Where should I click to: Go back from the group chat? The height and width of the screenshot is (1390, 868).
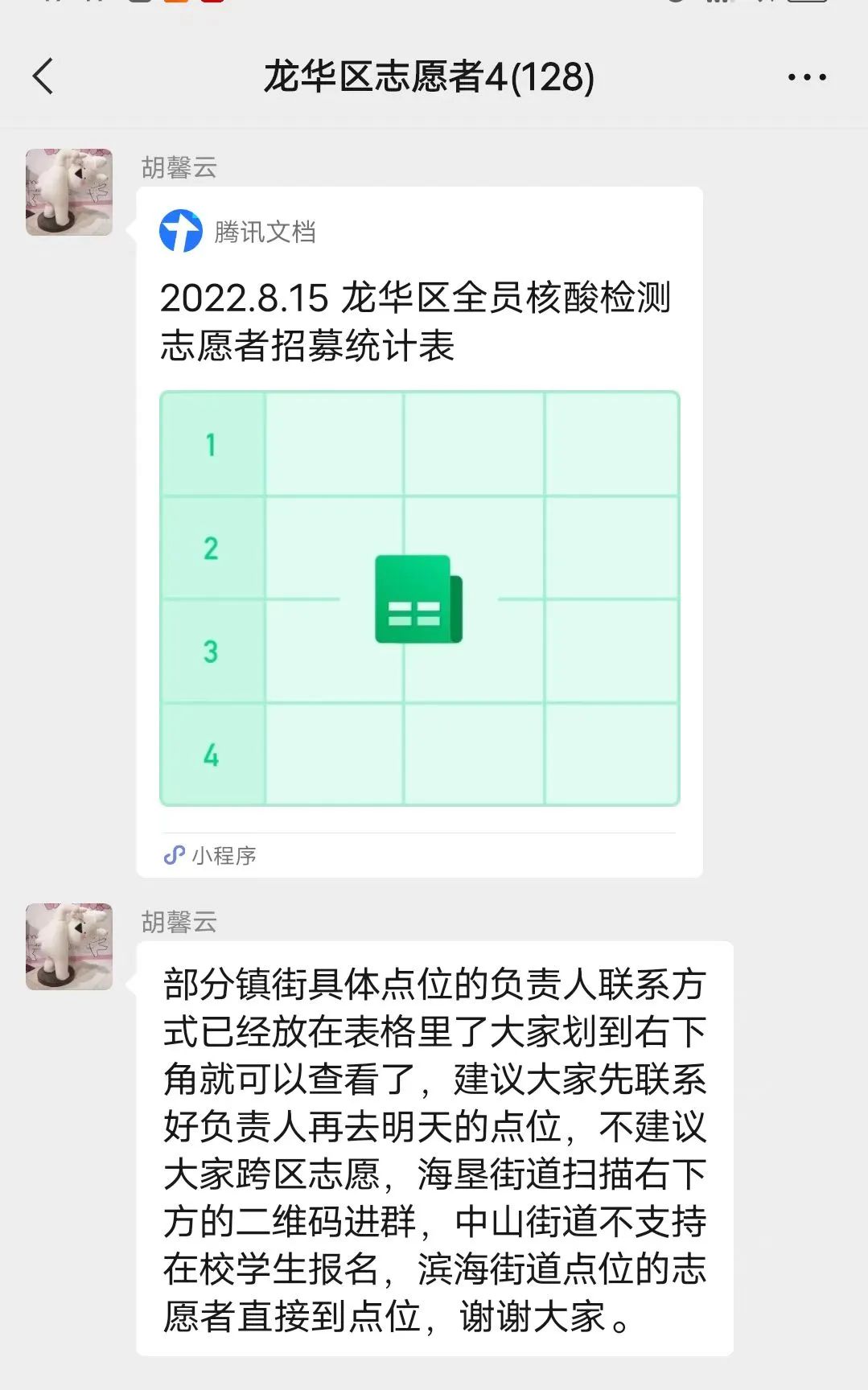coord(43,76)
